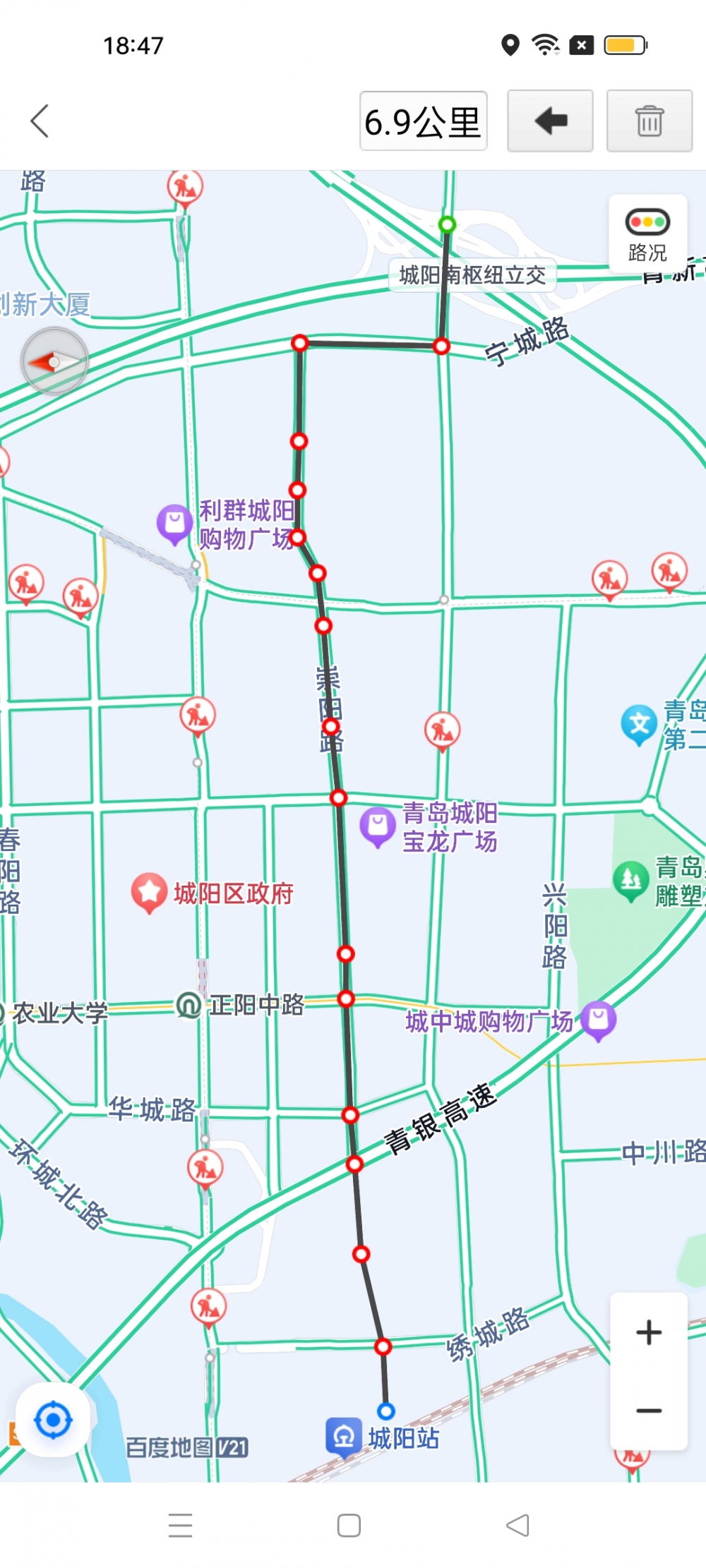Open the 正阳中路 metro station marker
This screenshot has height=1568, width=706.
189,1005
